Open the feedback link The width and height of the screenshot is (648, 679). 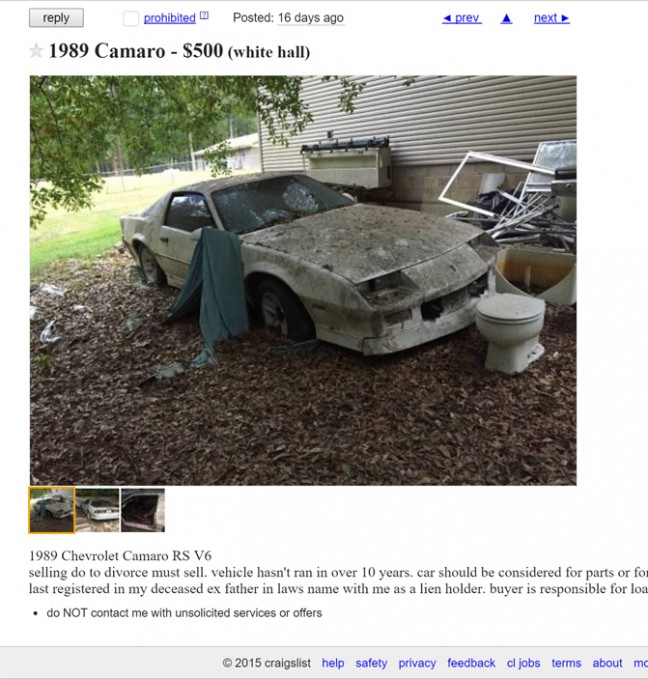click(471, 663)
